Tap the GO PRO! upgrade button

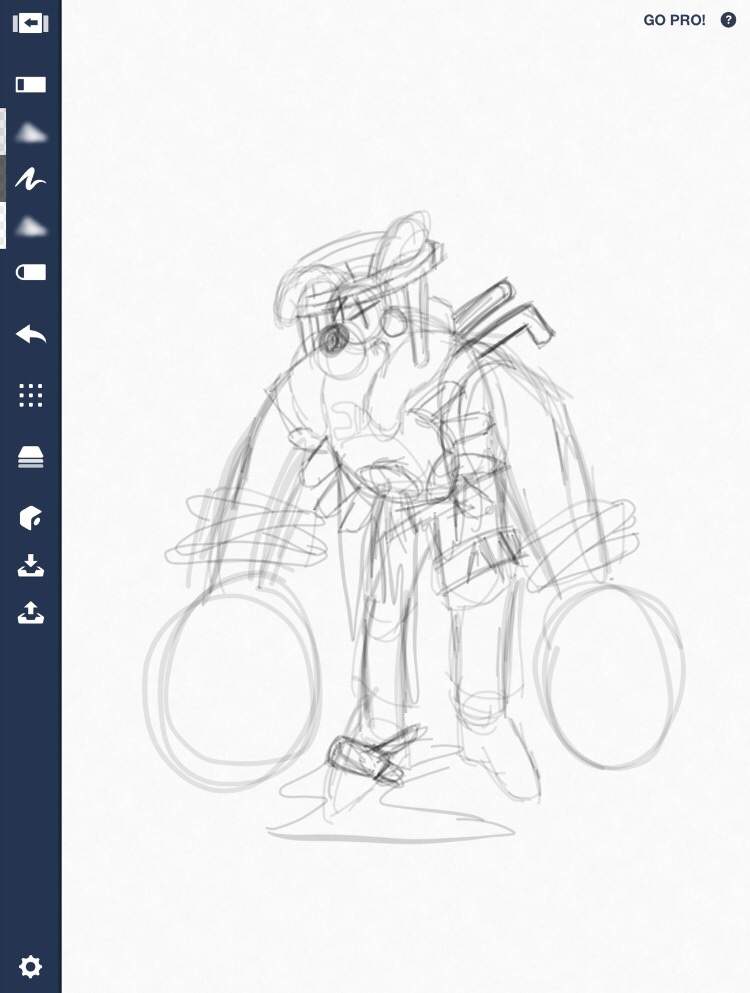674,20
